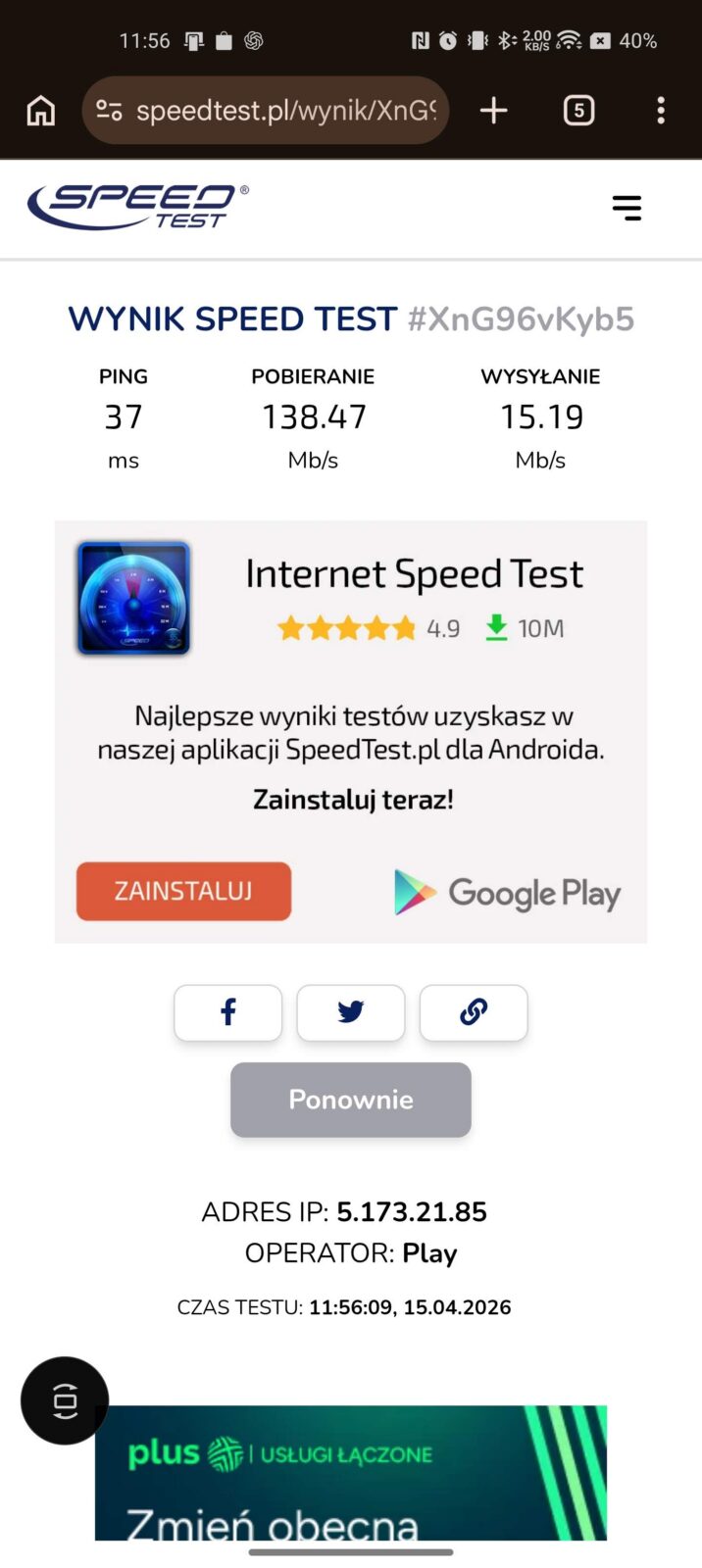The image size is (702, 1568).
Task: Tap the orange ZAINSTALUJ button
Action: [183, 891]
